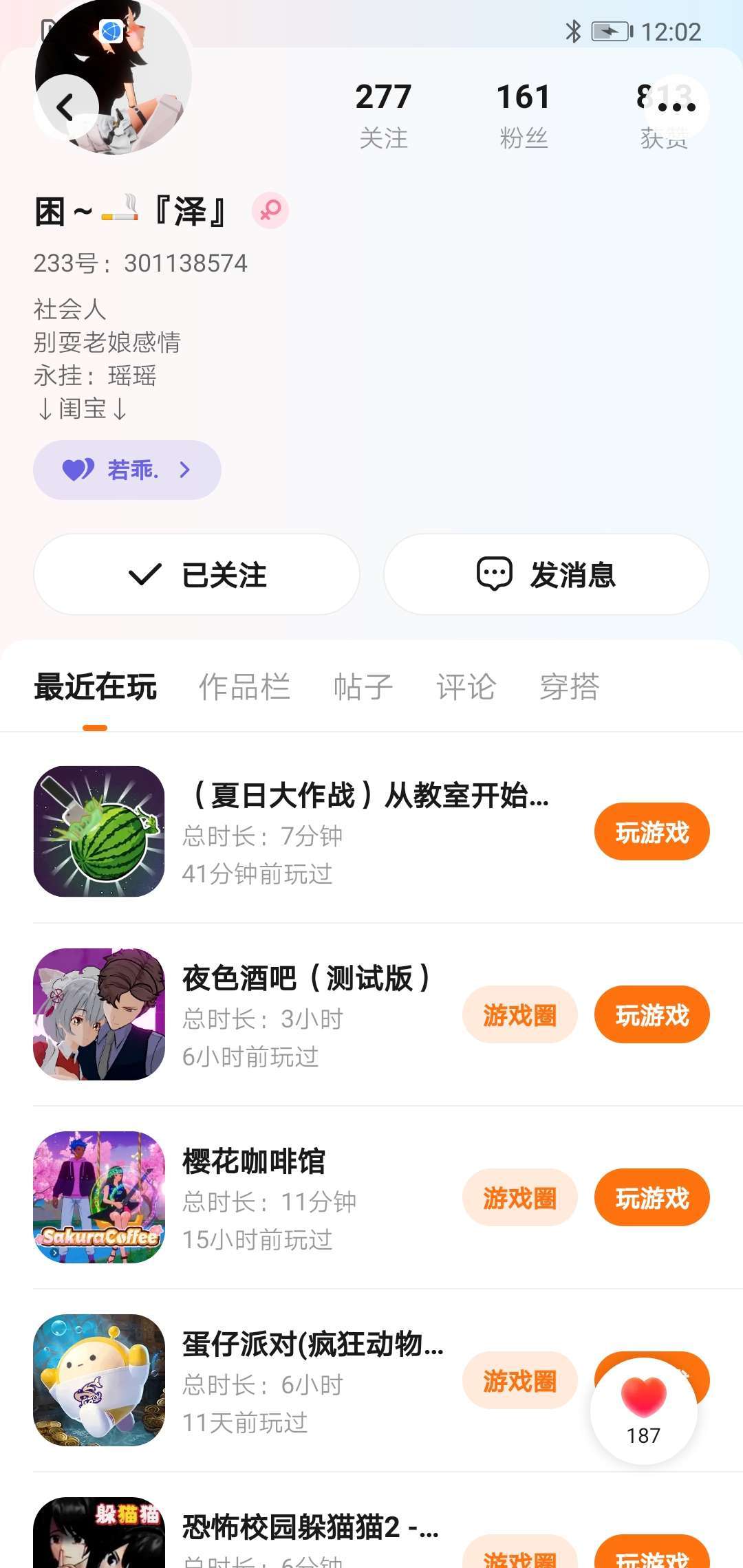
Task: View the 277 关注 following list
Action: tap(383, 113)
